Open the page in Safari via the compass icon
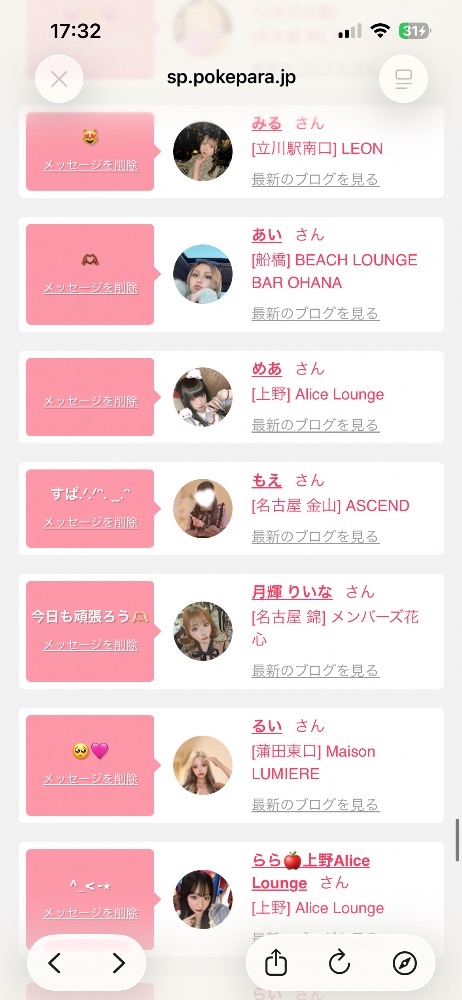 [x=405, y=963]
